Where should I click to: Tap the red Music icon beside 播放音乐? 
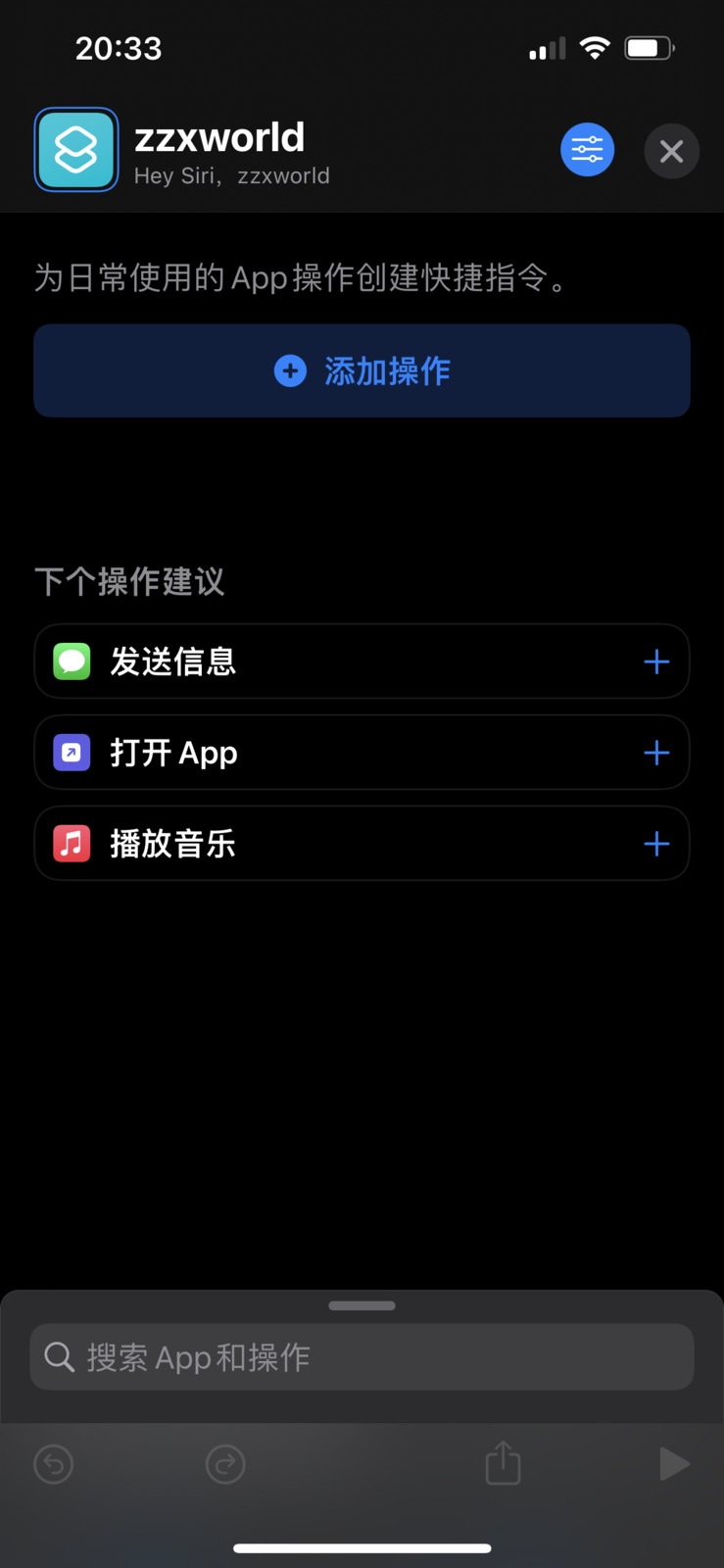71,843
